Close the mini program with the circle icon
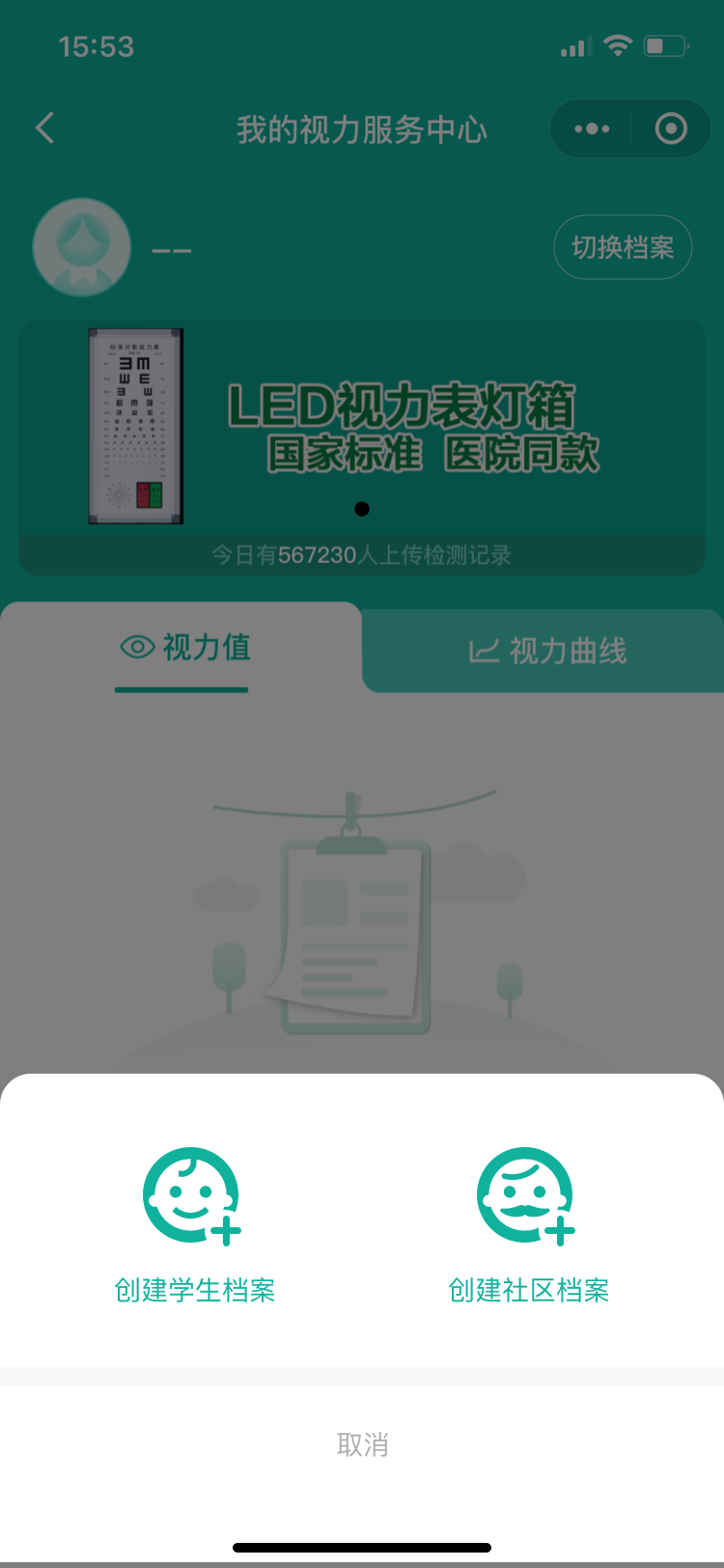Image resolution: width=724 pixels, height=1568 pixels. click(671, 128)
